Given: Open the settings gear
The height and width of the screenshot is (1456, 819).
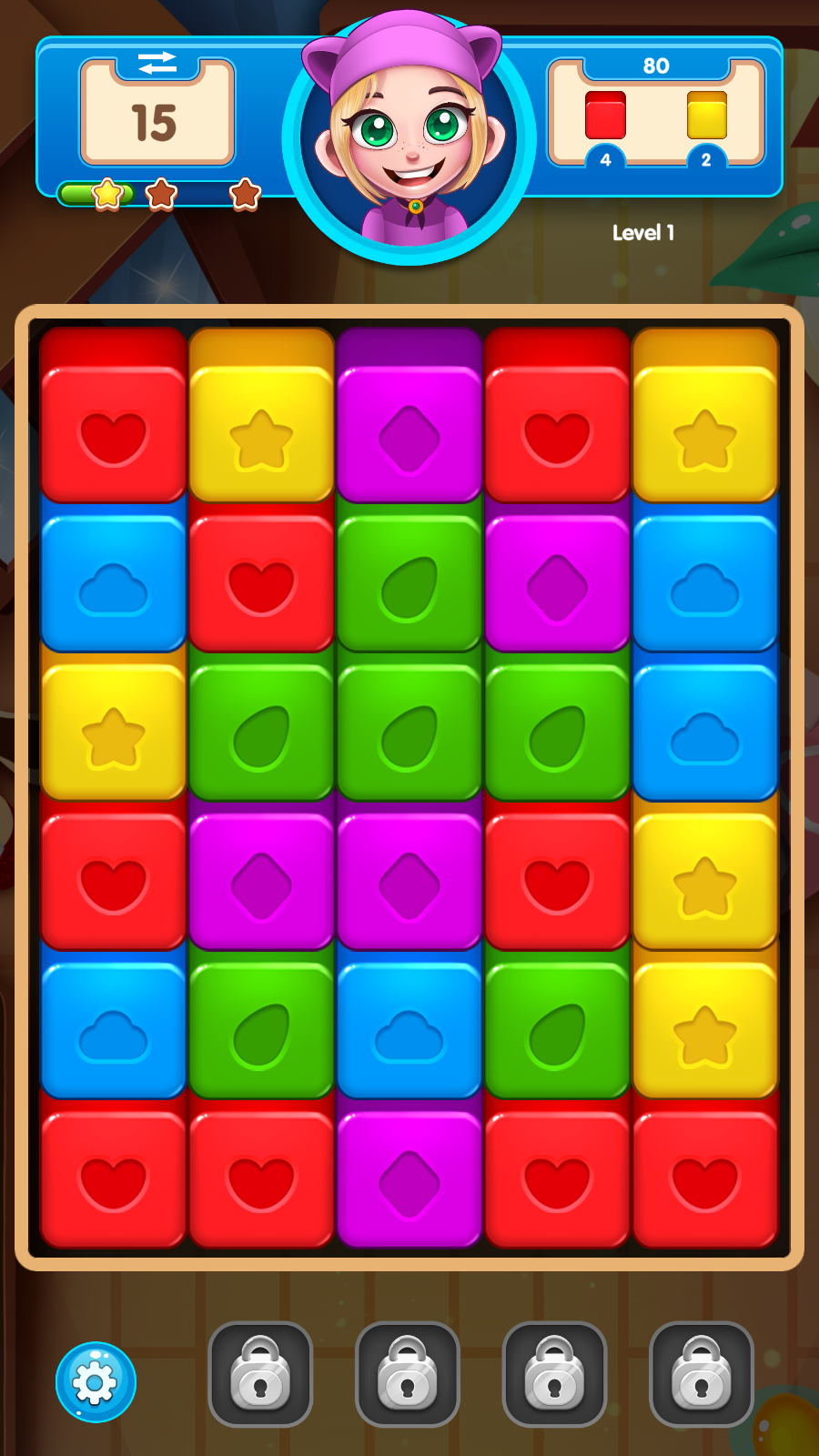Looking at the screenshot, I should (x=96, y=1381).
